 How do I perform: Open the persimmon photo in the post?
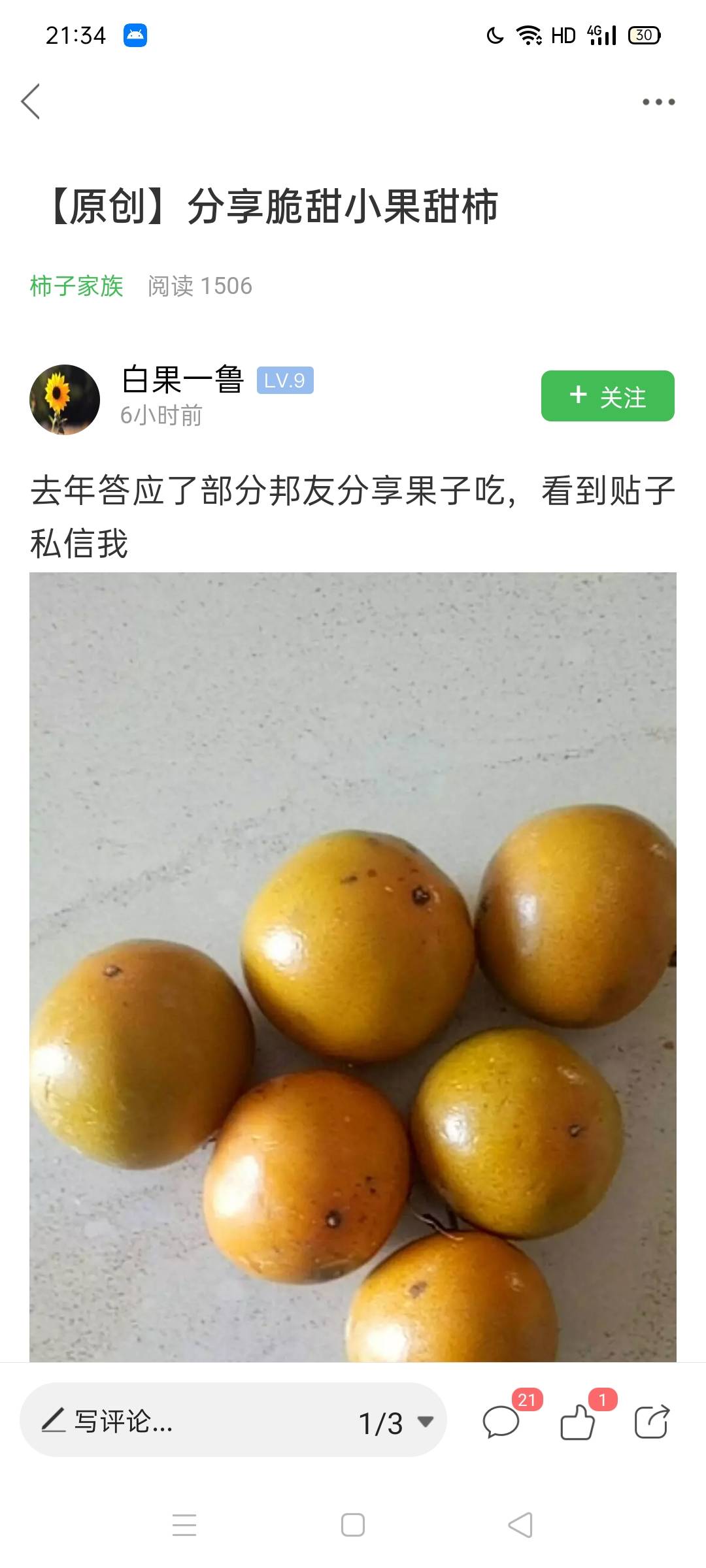[353, 967]
